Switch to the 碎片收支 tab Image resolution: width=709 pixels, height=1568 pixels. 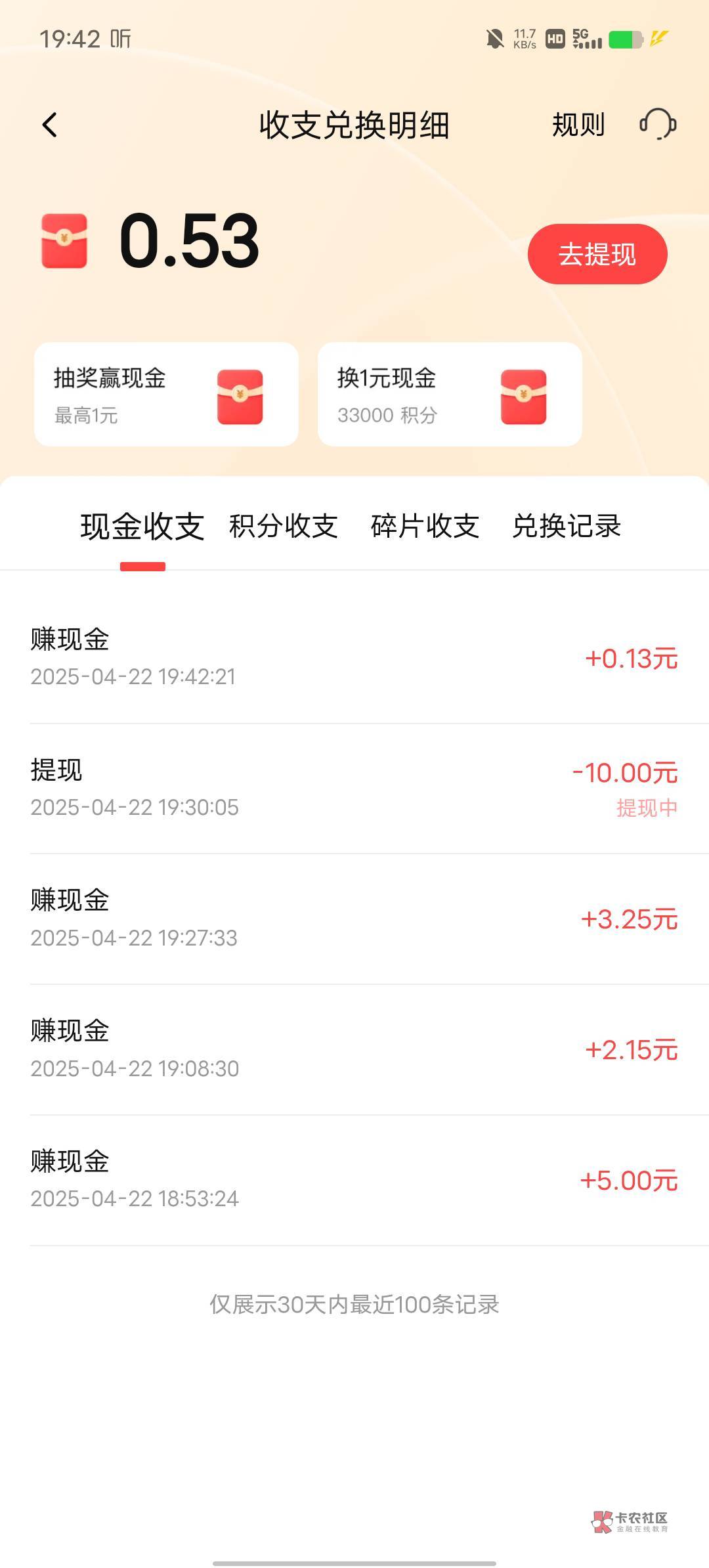click(425, 527)
